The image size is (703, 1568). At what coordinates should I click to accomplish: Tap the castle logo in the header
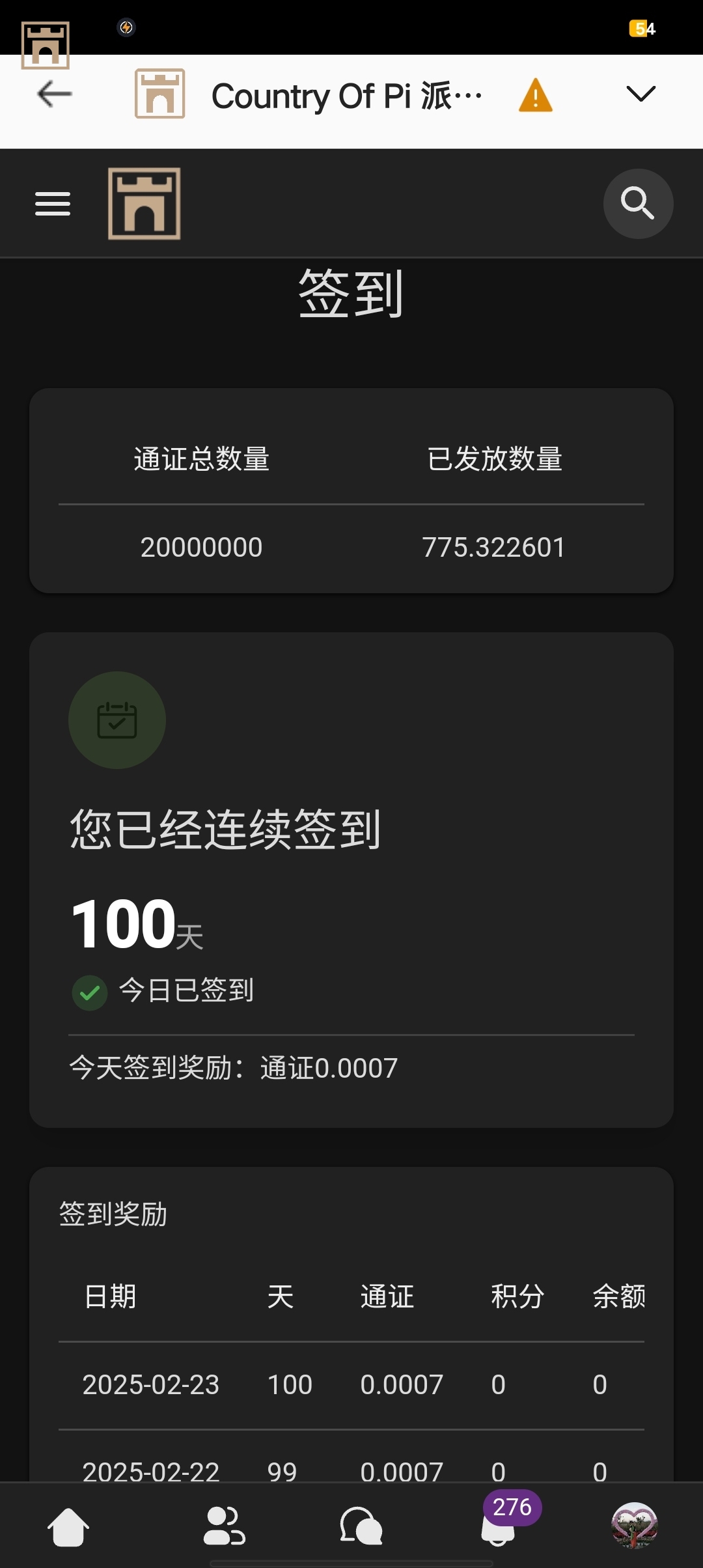tap(145, 204)
